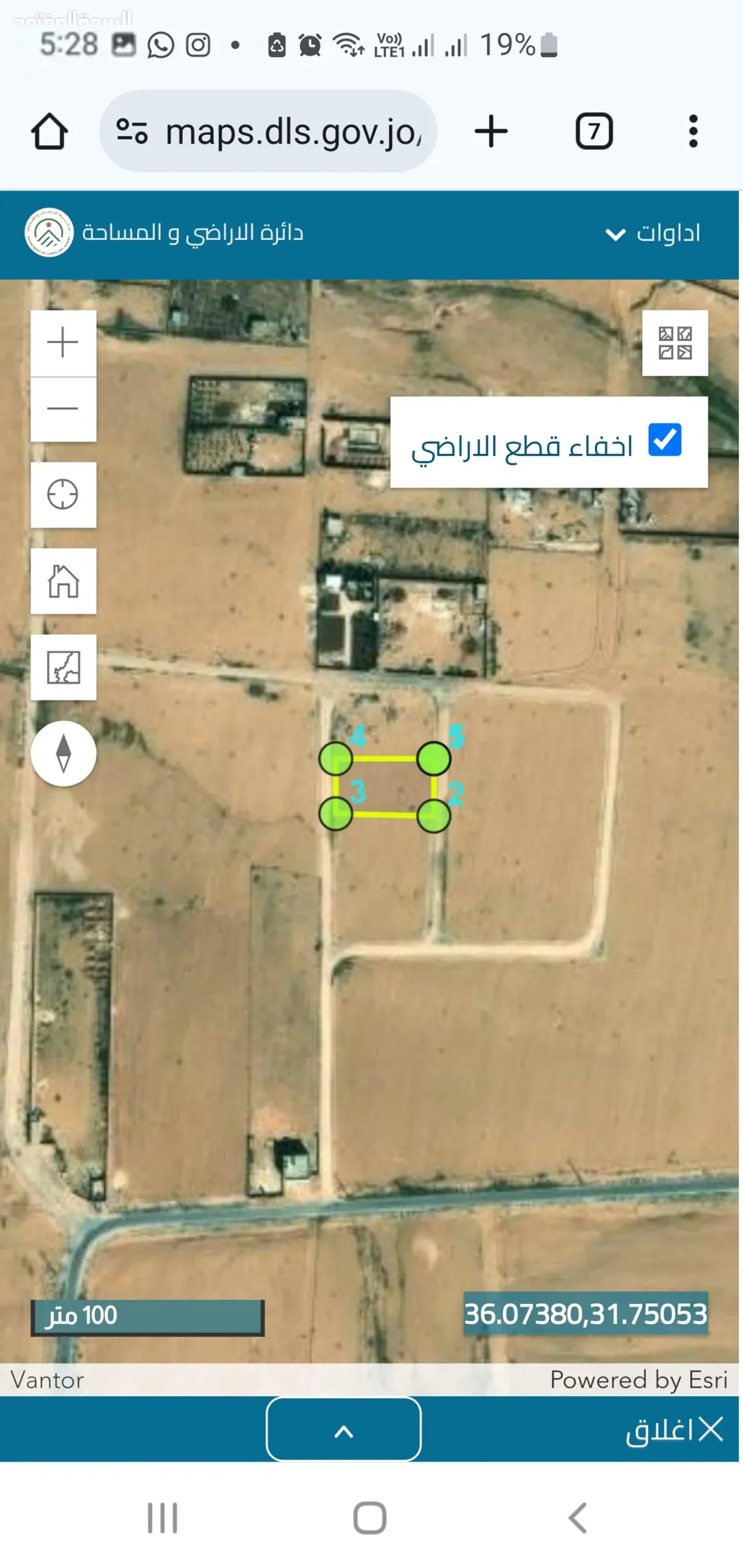This screenshot has width=743, height=1568.
Task: Go back with the system back button
Action: [577, 1518]
